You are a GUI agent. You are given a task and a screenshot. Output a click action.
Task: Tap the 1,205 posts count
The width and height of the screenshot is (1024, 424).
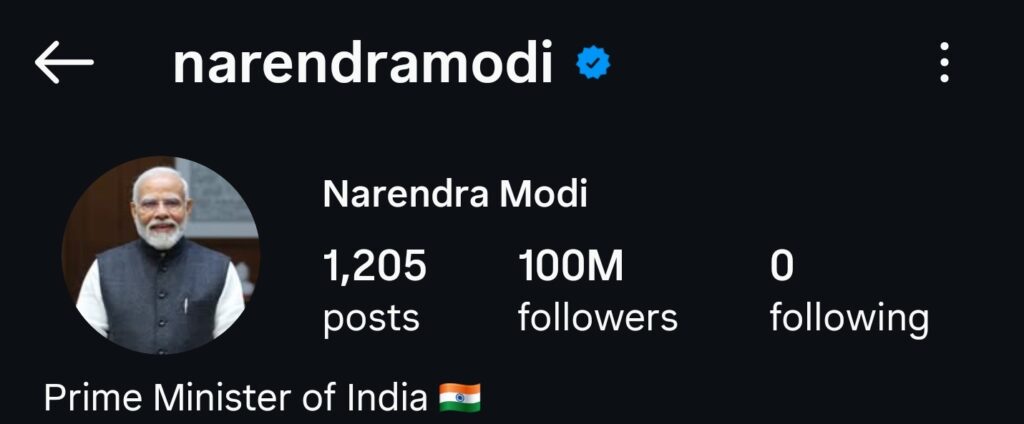pyautogui.click(x=374, y=292)
